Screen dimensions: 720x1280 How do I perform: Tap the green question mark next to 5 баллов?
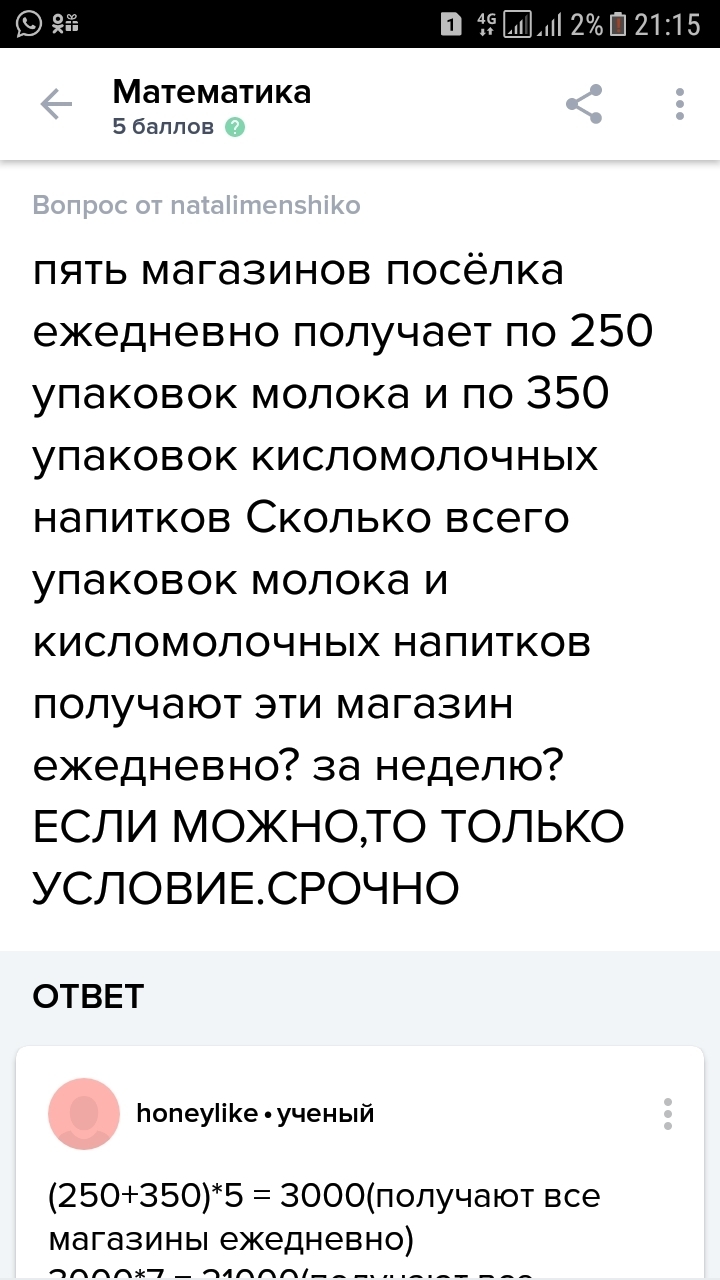pos(235,128)
